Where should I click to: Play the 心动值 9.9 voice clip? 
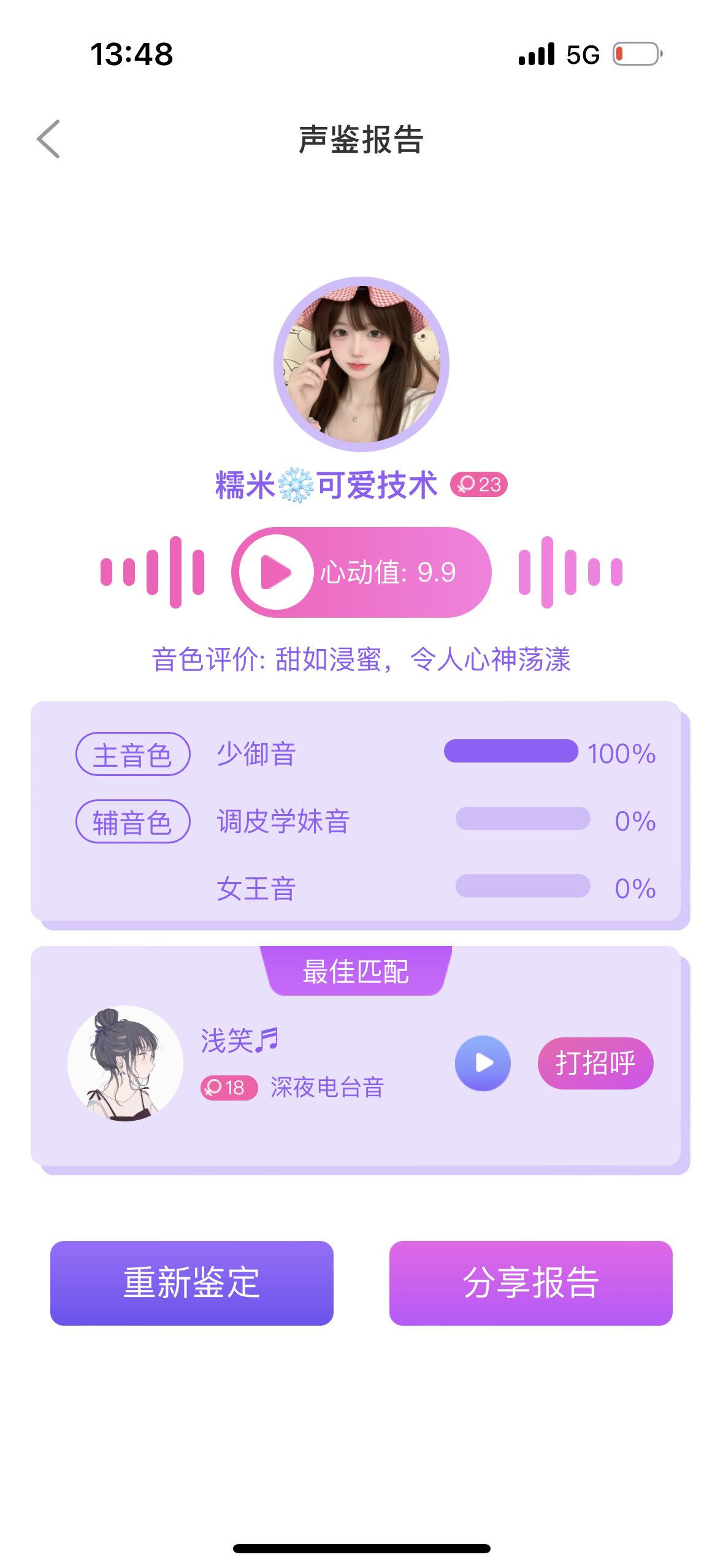click(276, 572)
